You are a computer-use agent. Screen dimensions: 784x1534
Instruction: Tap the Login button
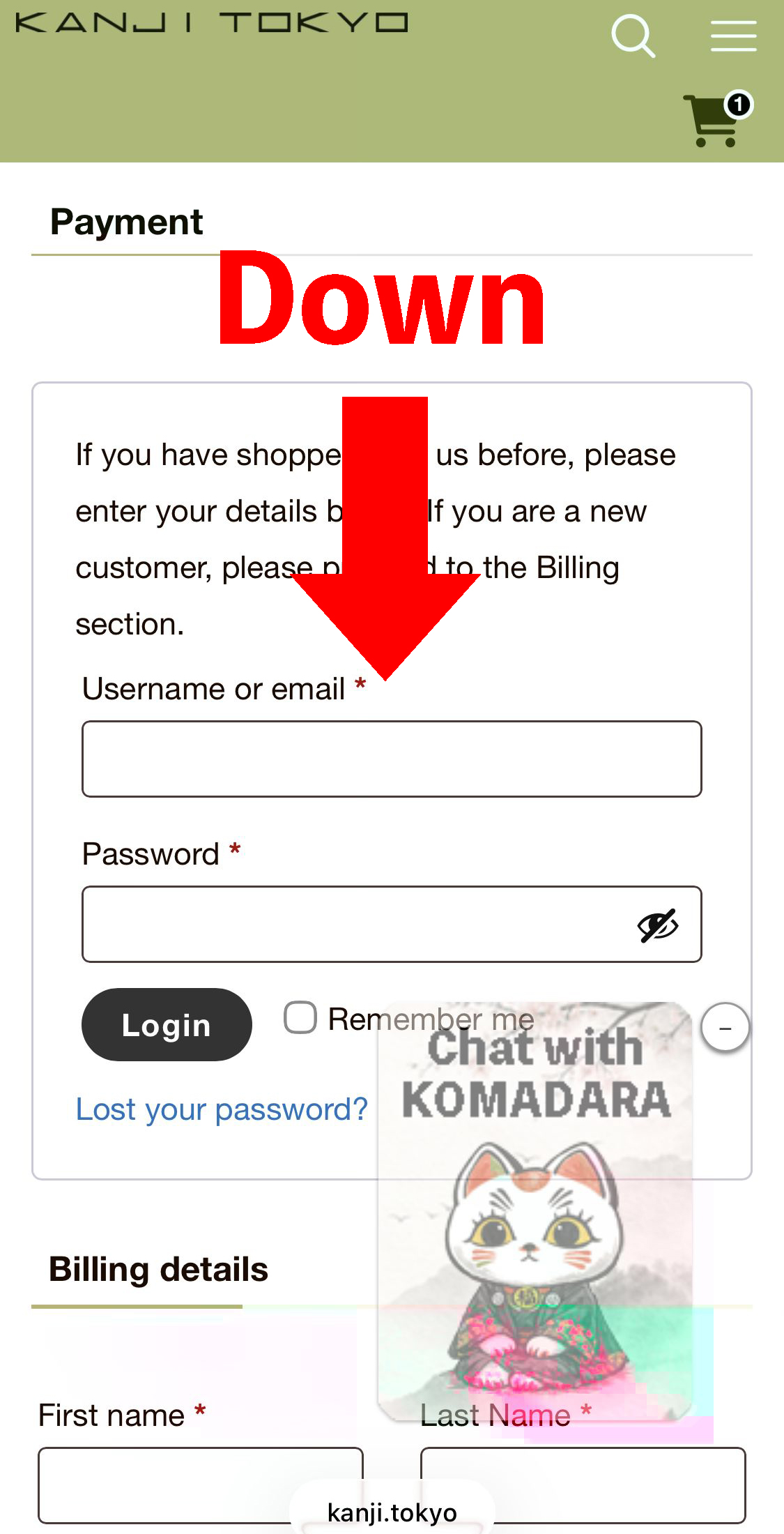point(167,1025)
